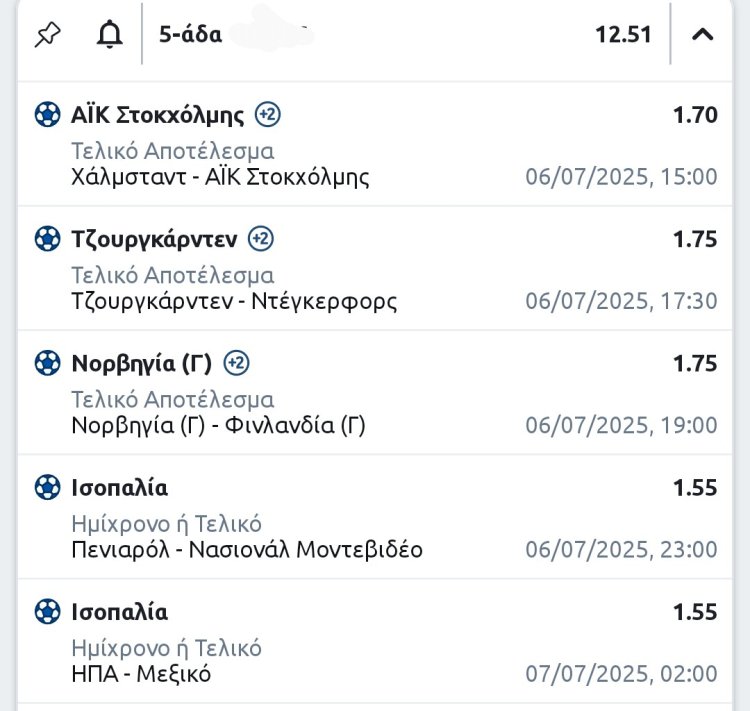Open the +2 badge next to Νορβηγία (Γ)

pyautogui.click(x=236, y=363)
